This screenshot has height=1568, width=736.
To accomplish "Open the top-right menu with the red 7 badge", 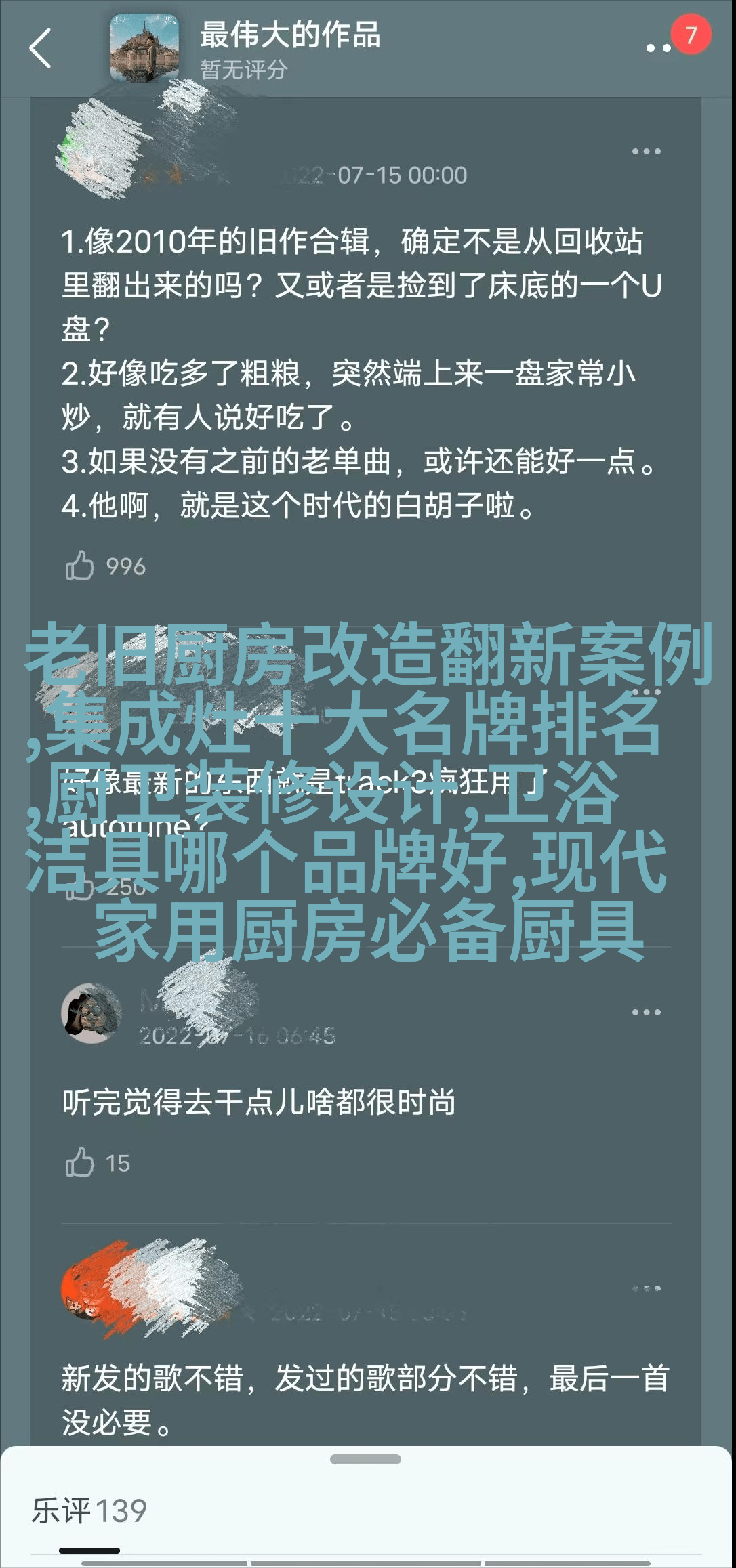I will pyautogui.click(x=659, y=47).
